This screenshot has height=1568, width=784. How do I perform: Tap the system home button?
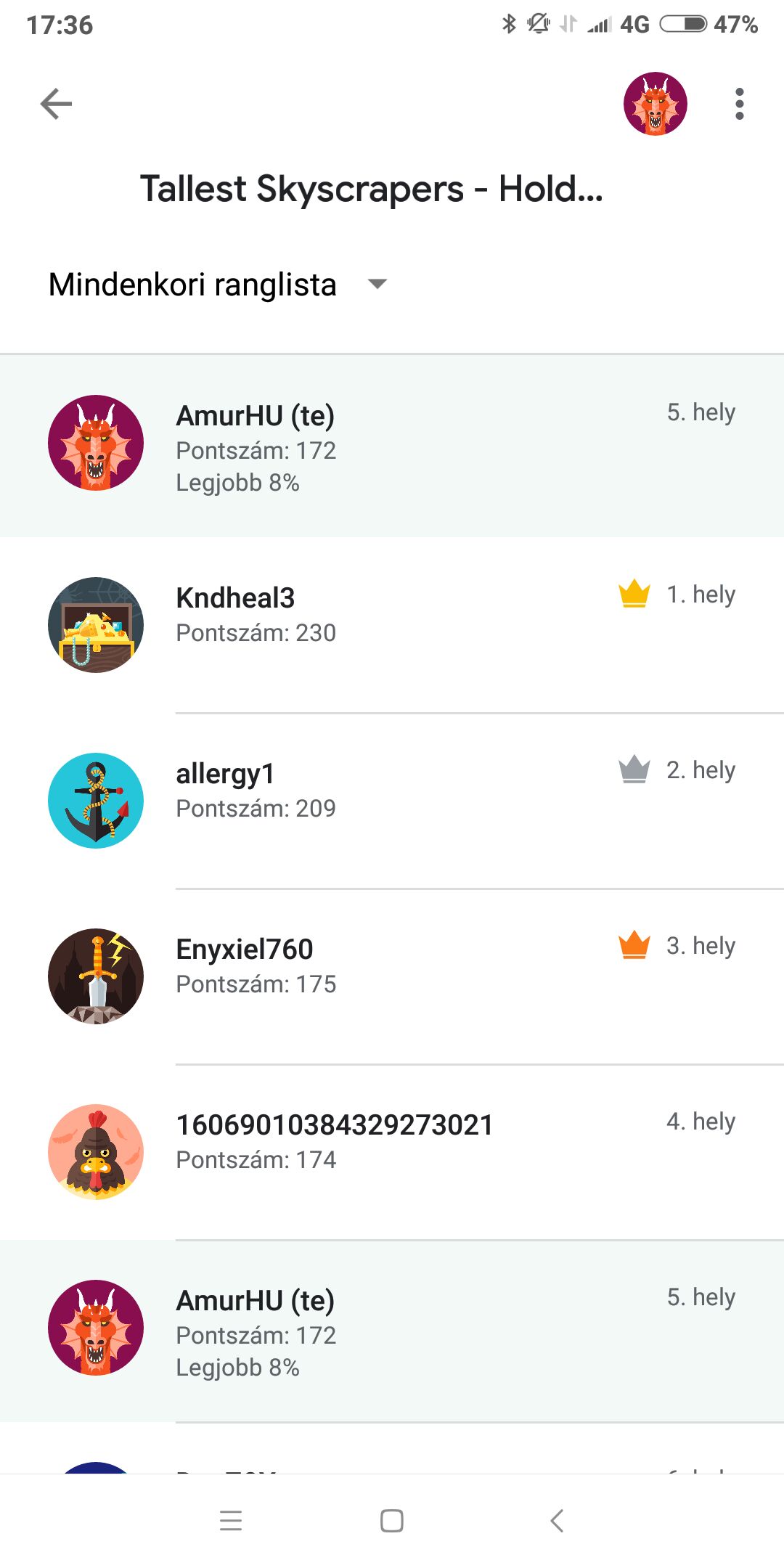click(392, 1521)
